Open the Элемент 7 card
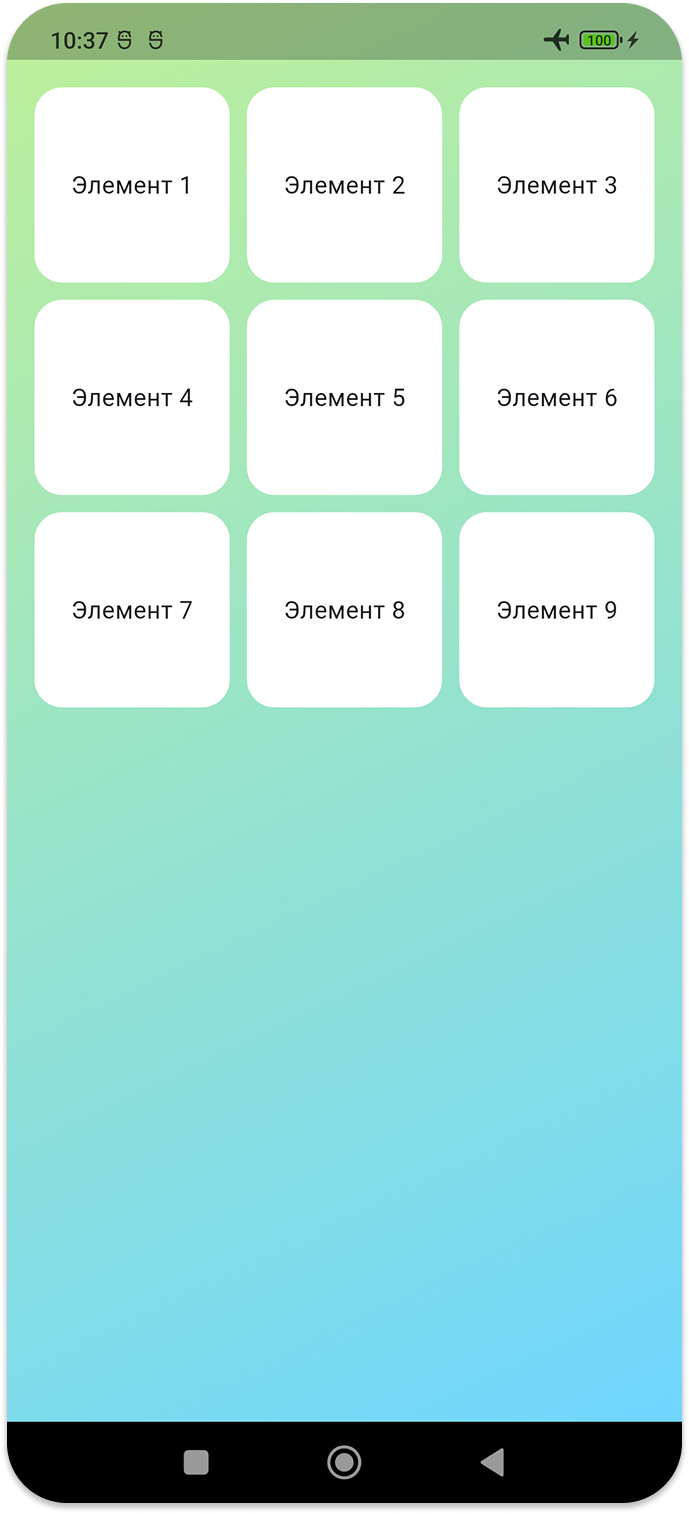 (x=132, y=609)
